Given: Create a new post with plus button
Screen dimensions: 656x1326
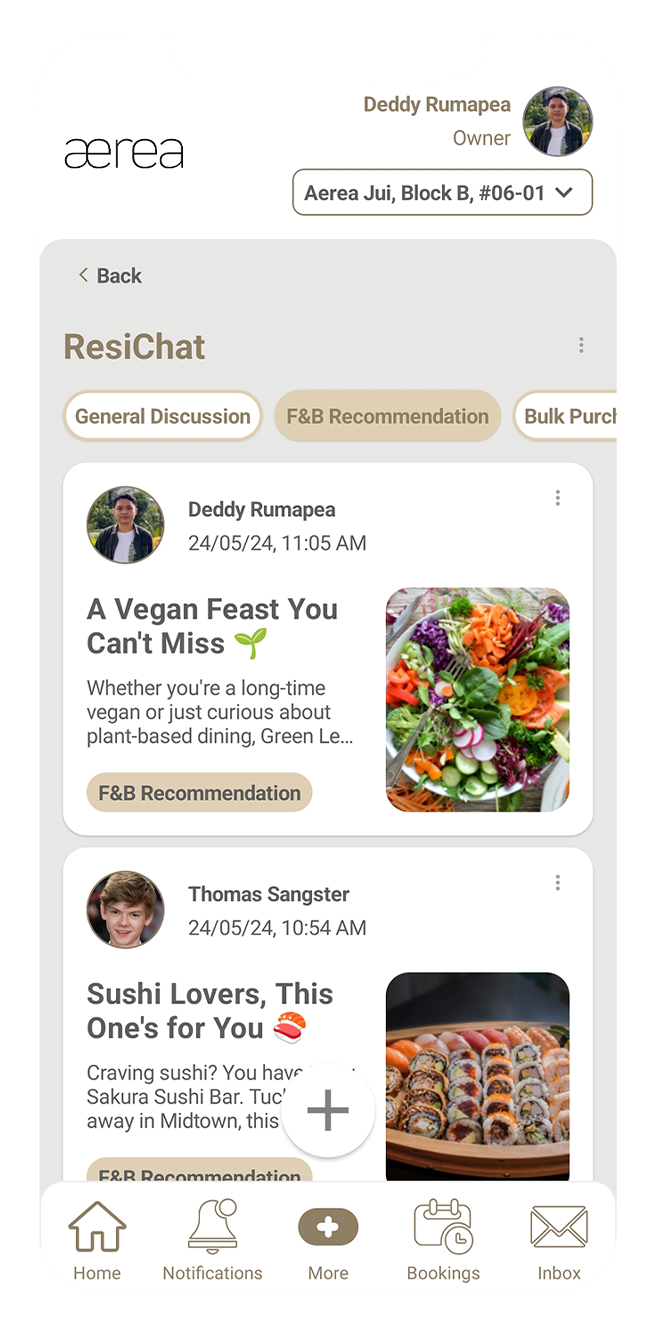Looking at the screenshot, I should [328, 1110].
